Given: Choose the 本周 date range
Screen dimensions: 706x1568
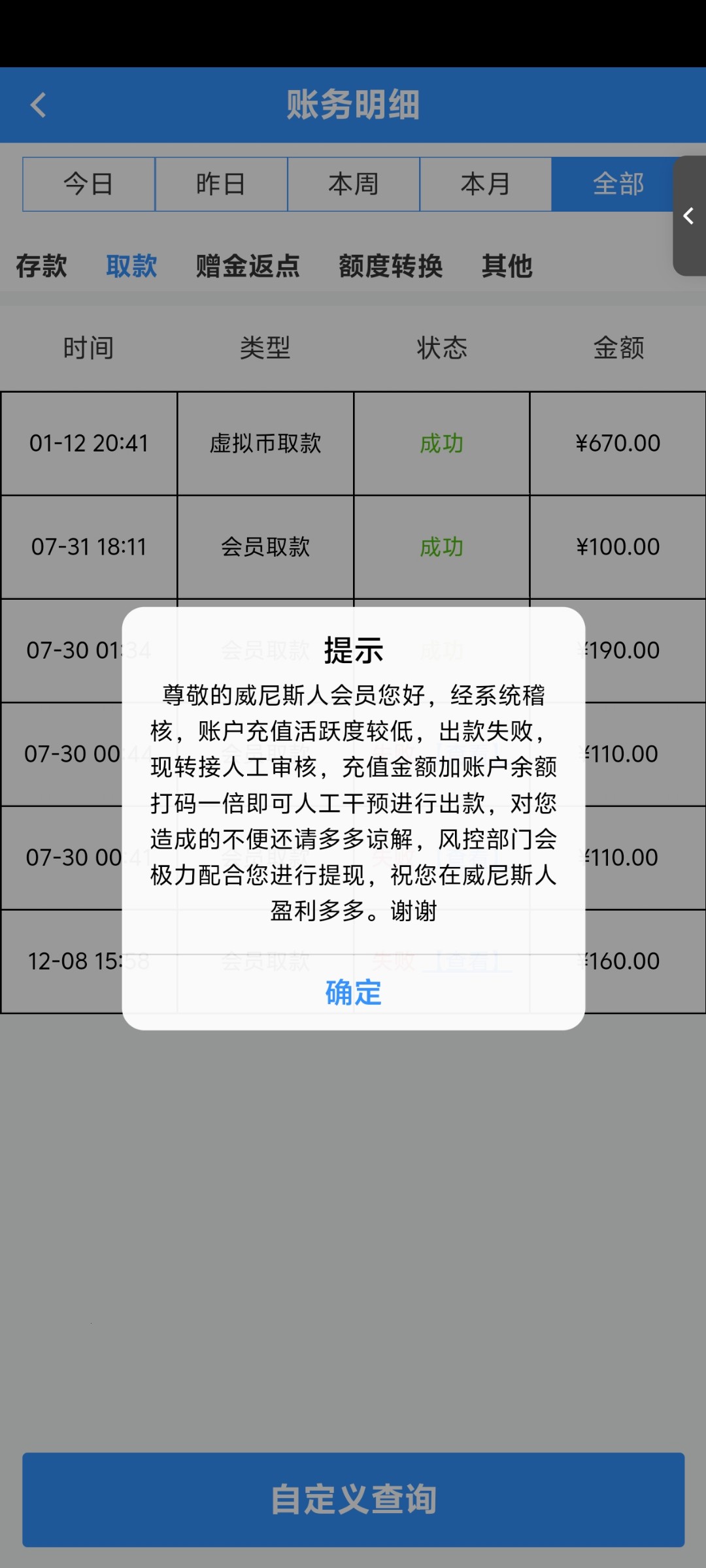Looking at the screenshot, I should 353,184.
